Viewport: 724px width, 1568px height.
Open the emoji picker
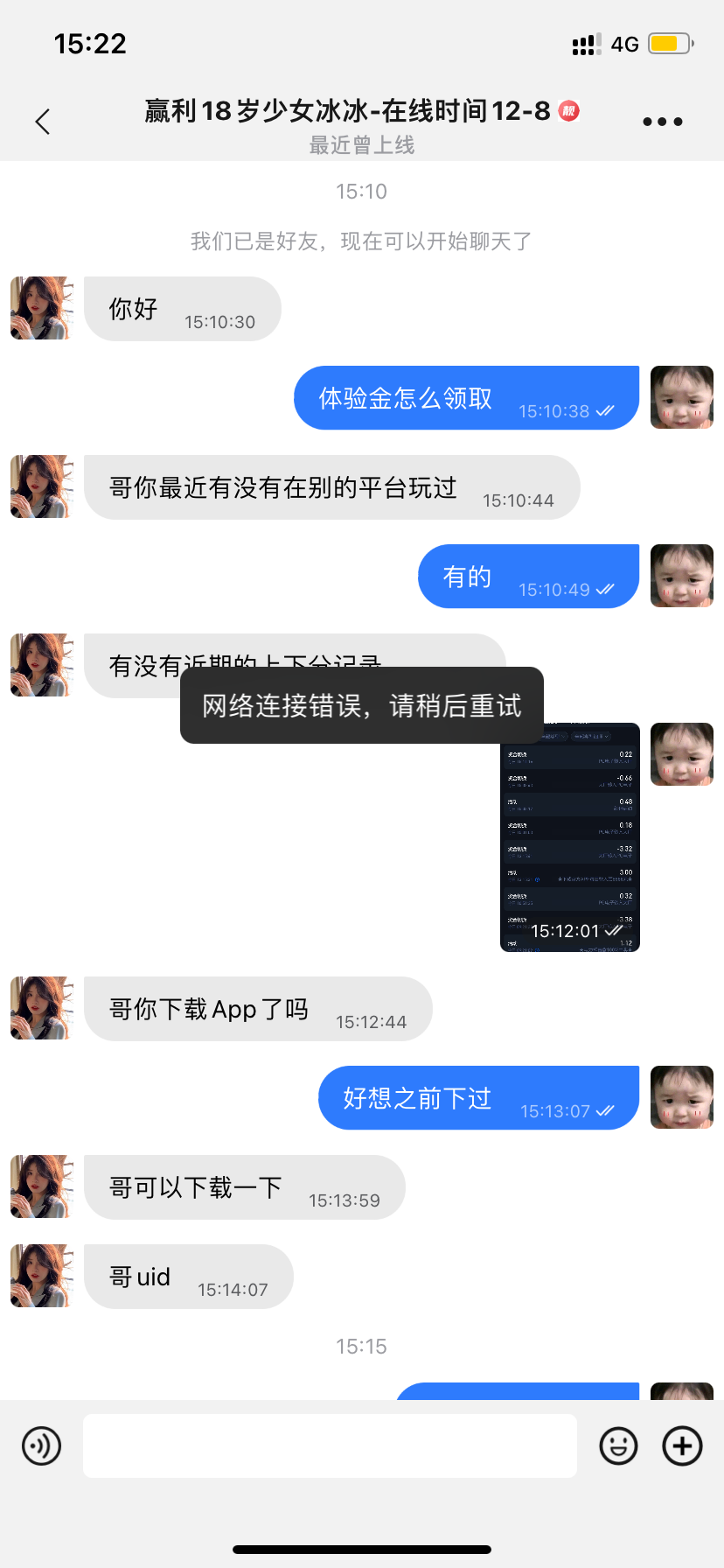[x=618, y=1445]
